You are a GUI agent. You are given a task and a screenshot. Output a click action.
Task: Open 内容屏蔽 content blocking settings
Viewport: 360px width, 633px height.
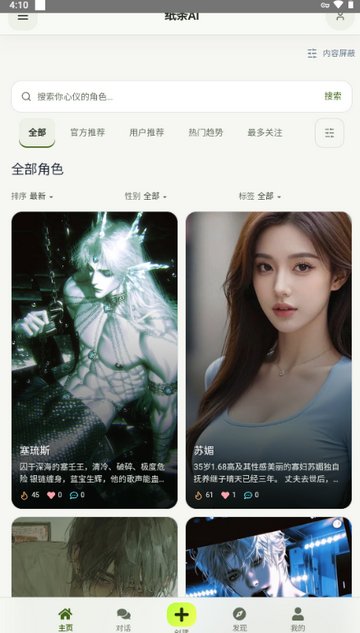tap(331, 53)
